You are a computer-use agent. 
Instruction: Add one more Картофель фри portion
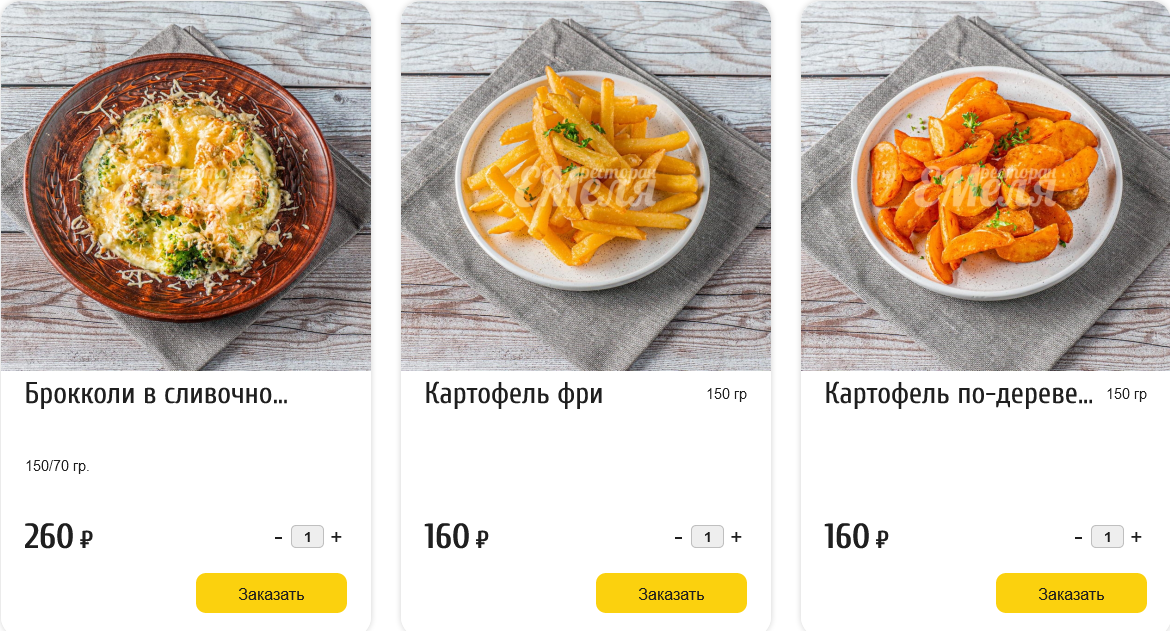736,537
